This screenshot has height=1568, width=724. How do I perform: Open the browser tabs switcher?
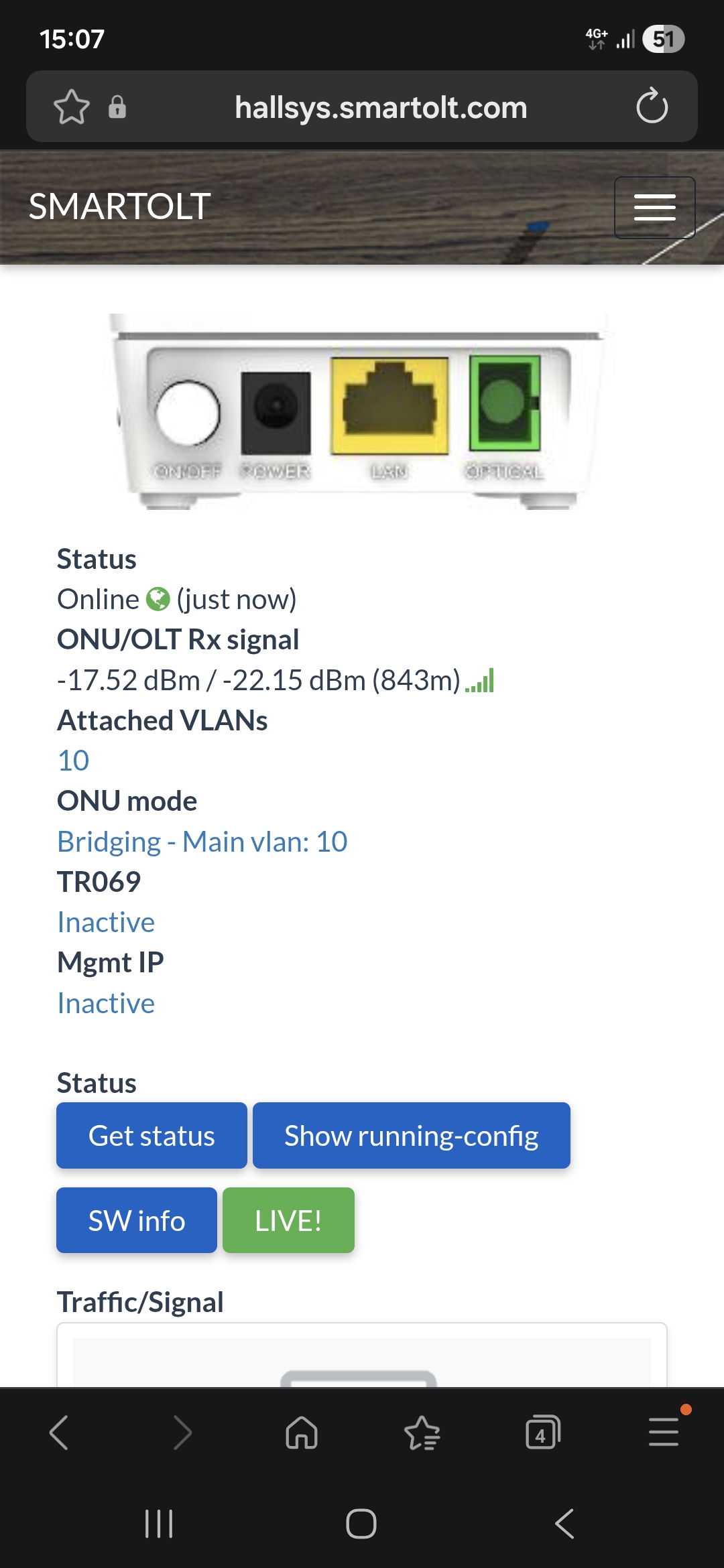point(542,1433)
